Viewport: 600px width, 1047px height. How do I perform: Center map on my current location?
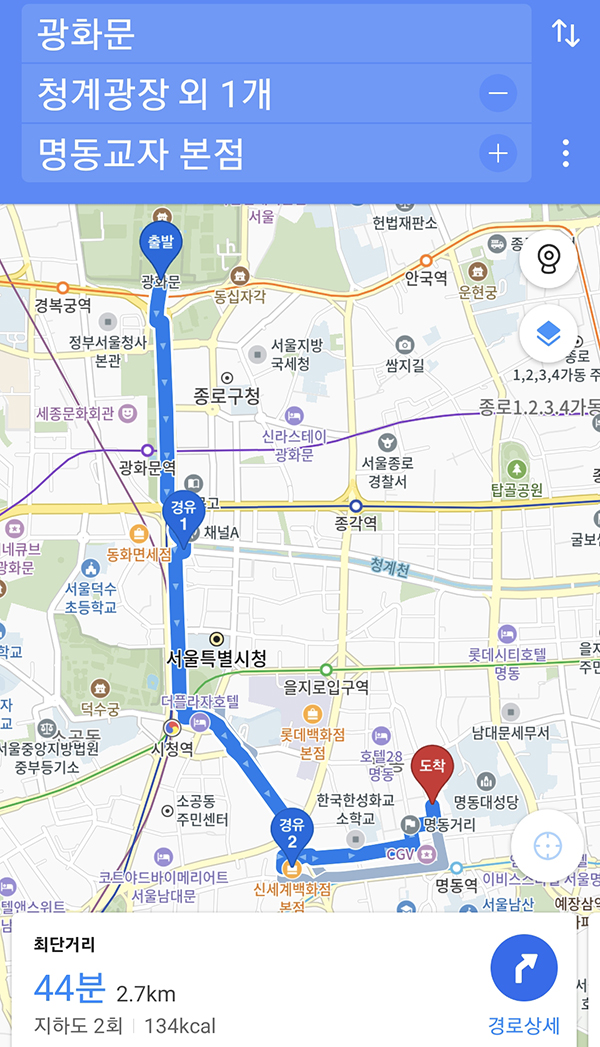point(547,846)
